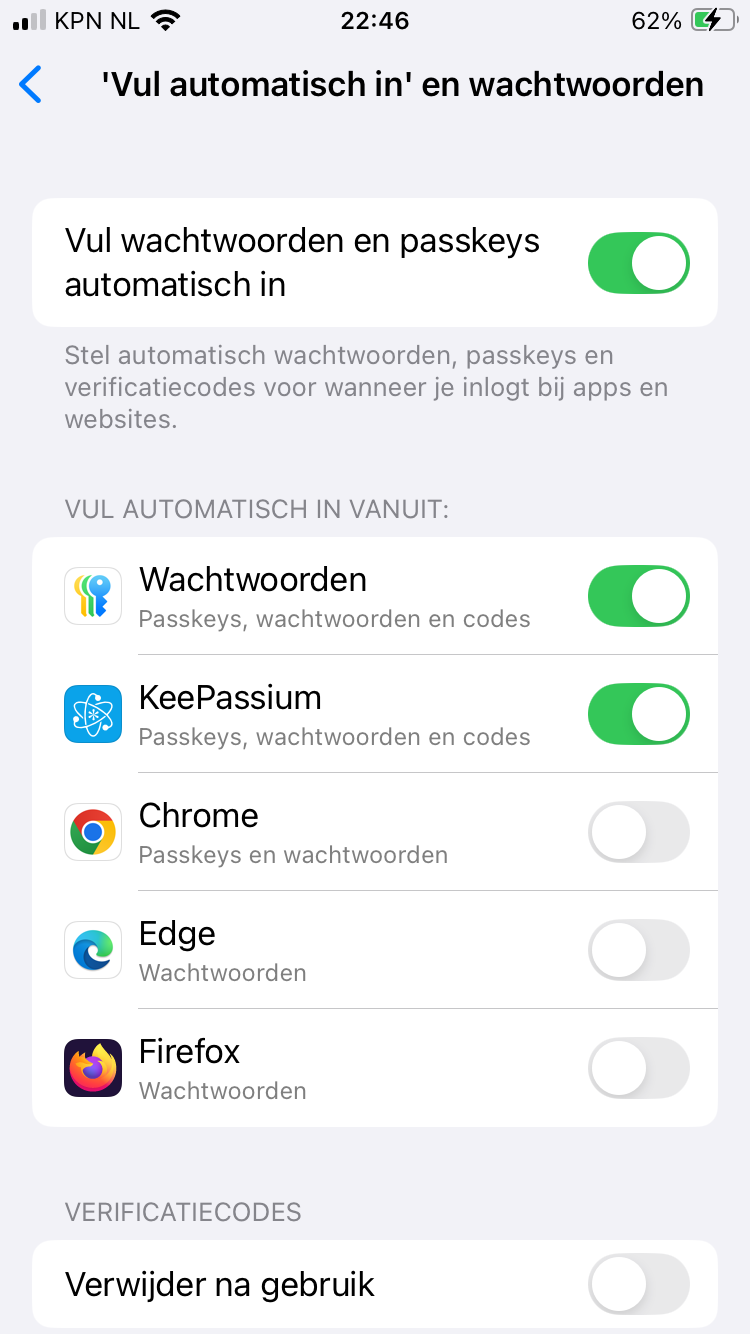Disable automatic password and passkey filling
This screenshot has width=750, height=1334.
click(x=639, y=263)
